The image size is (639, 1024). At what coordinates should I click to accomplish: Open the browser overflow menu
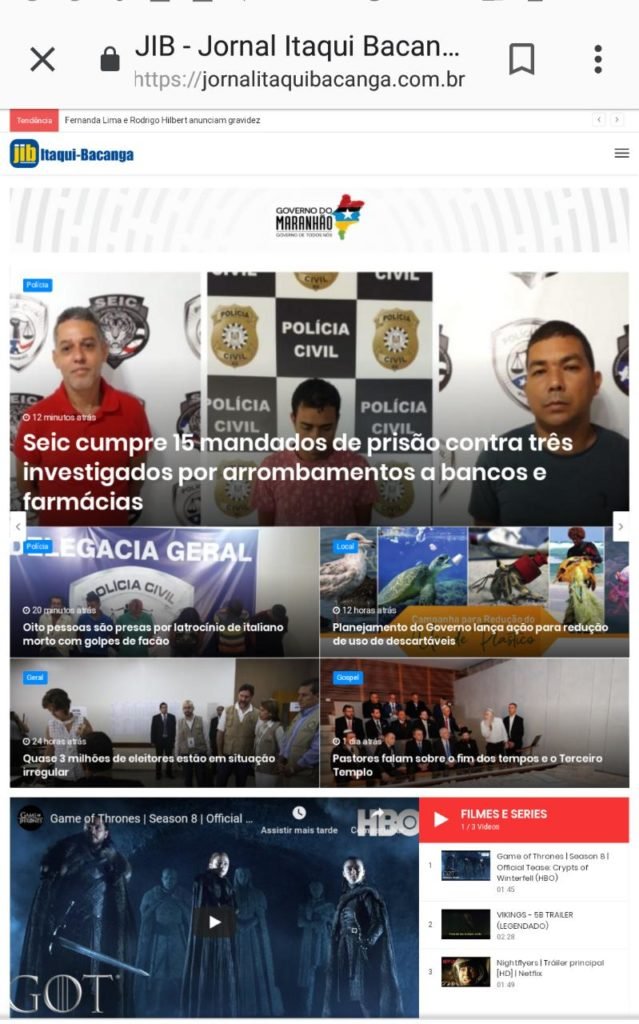(x=598, y=59)
